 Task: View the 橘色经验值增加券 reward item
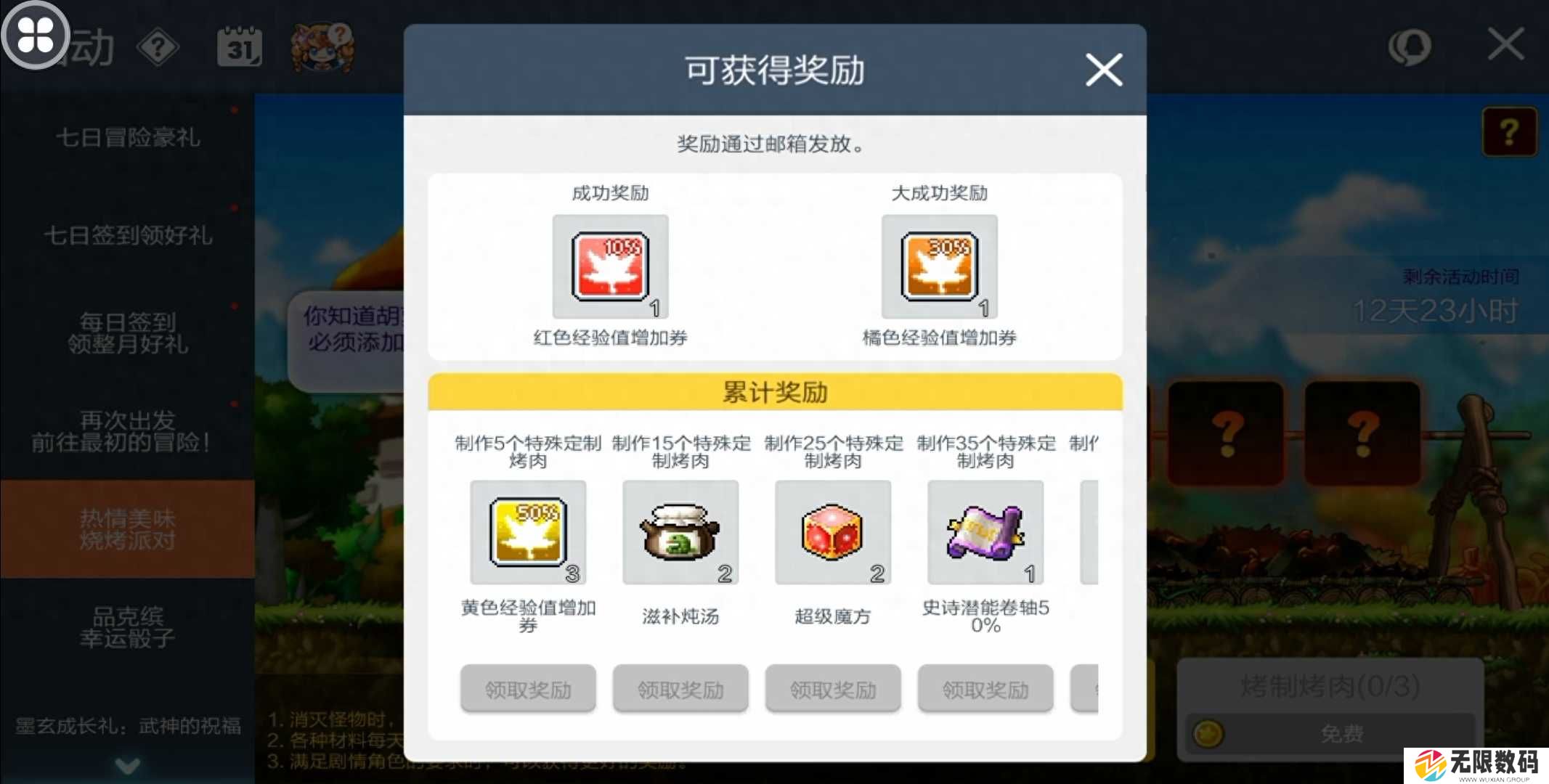tap(939, 266)
